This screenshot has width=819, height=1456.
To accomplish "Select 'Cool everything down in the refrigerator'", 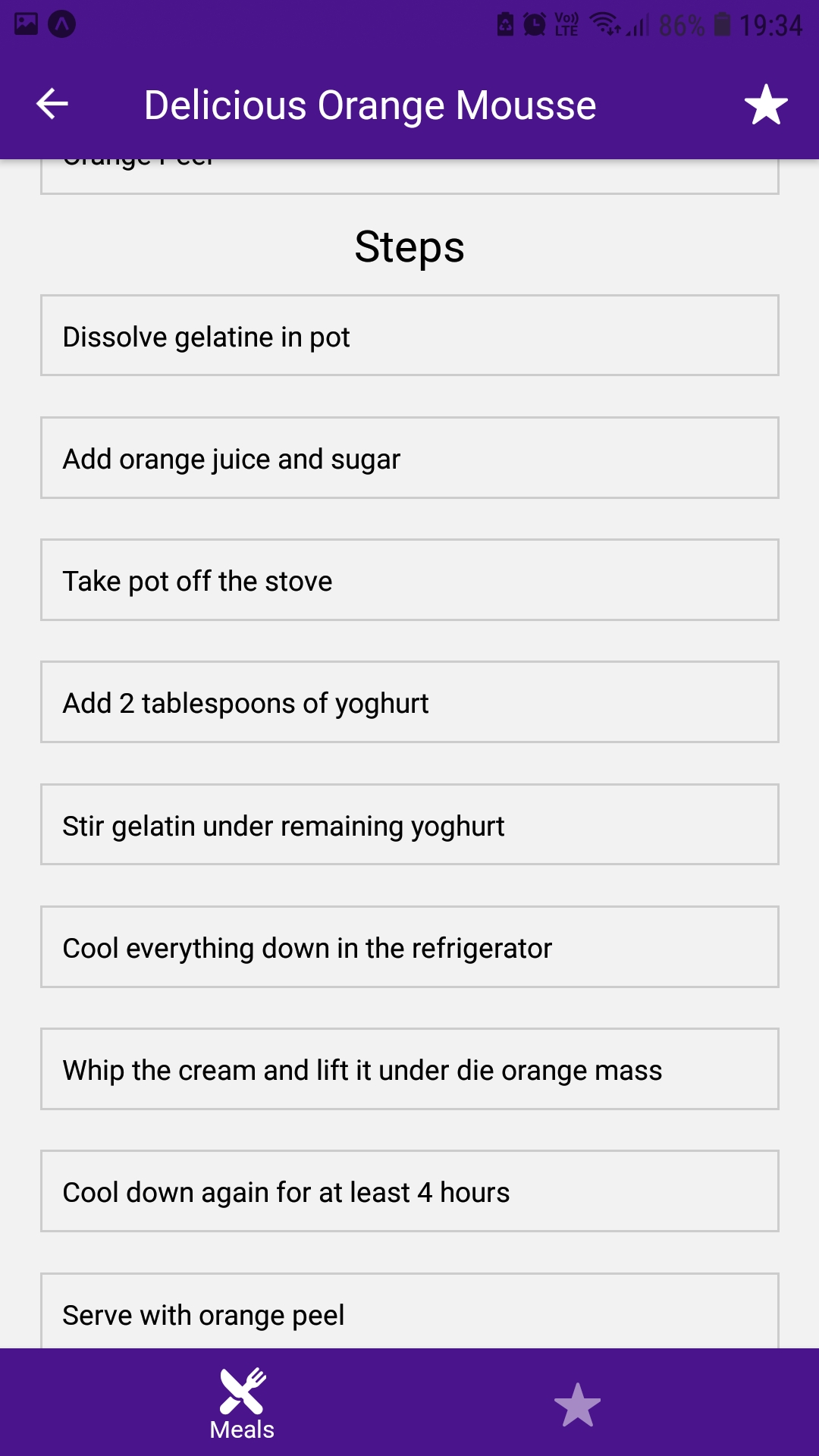I will 409,946.
